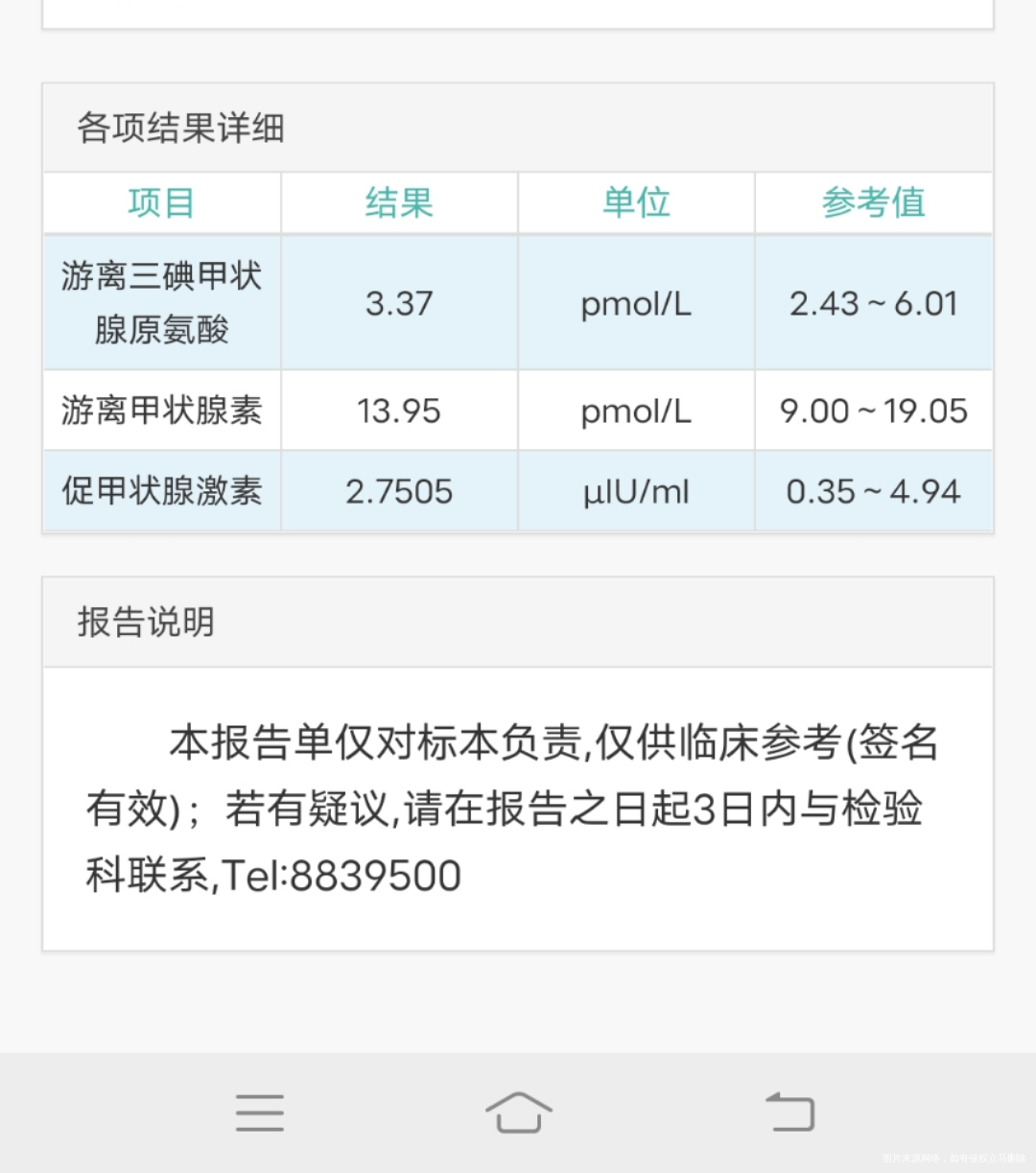Select the 游离三碘甲状腺原氨酸 row
This screenshot has width=1036, height=1173.
pyautogui.click(x=160, y=302)
